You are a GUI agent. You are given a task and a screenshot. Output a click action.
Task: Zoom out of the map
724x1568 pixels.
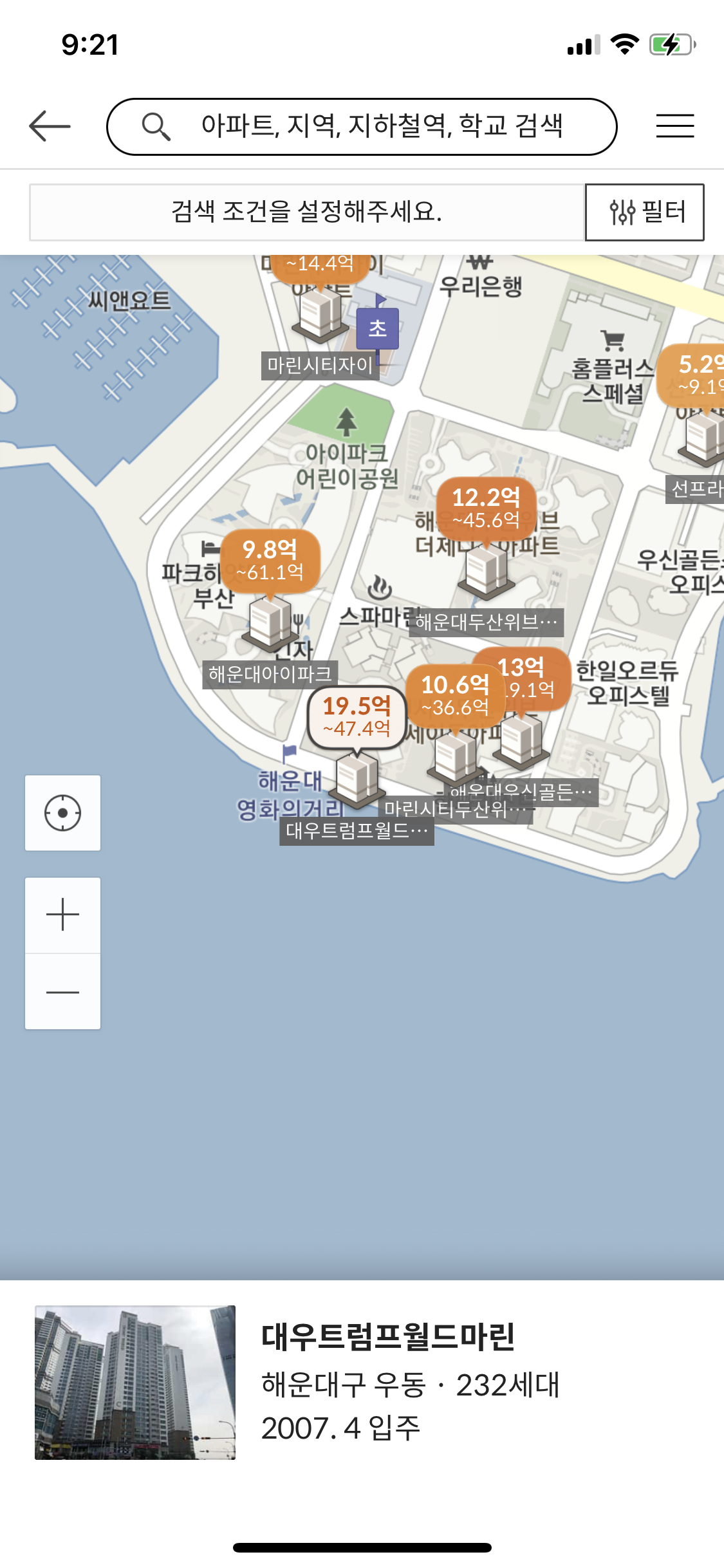[x=62, y=992]
